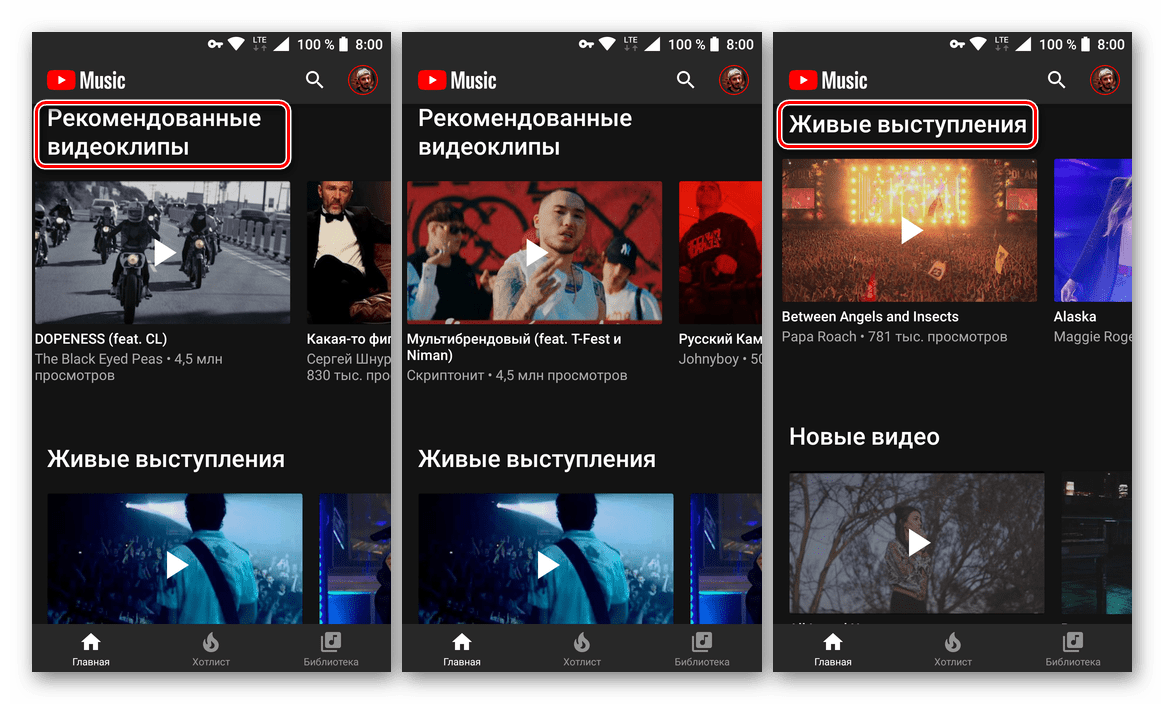Switch to Библиотека tab on the Новые видео screen
The height and width of the screenshot is (704, 1164).
click(1072, 648)
